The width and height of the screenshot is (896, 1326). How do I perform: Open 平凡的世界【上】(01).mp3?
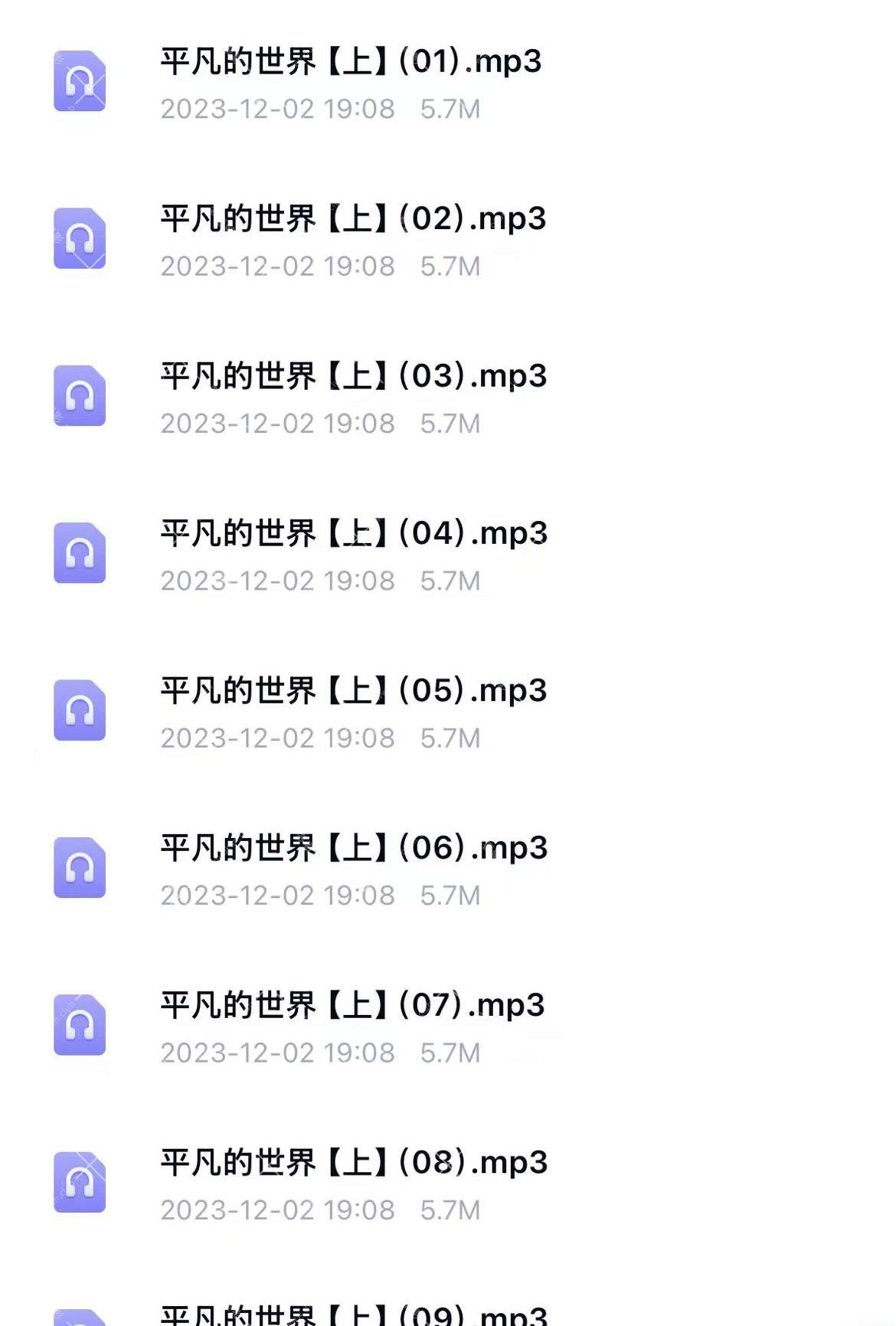(352, 64)
